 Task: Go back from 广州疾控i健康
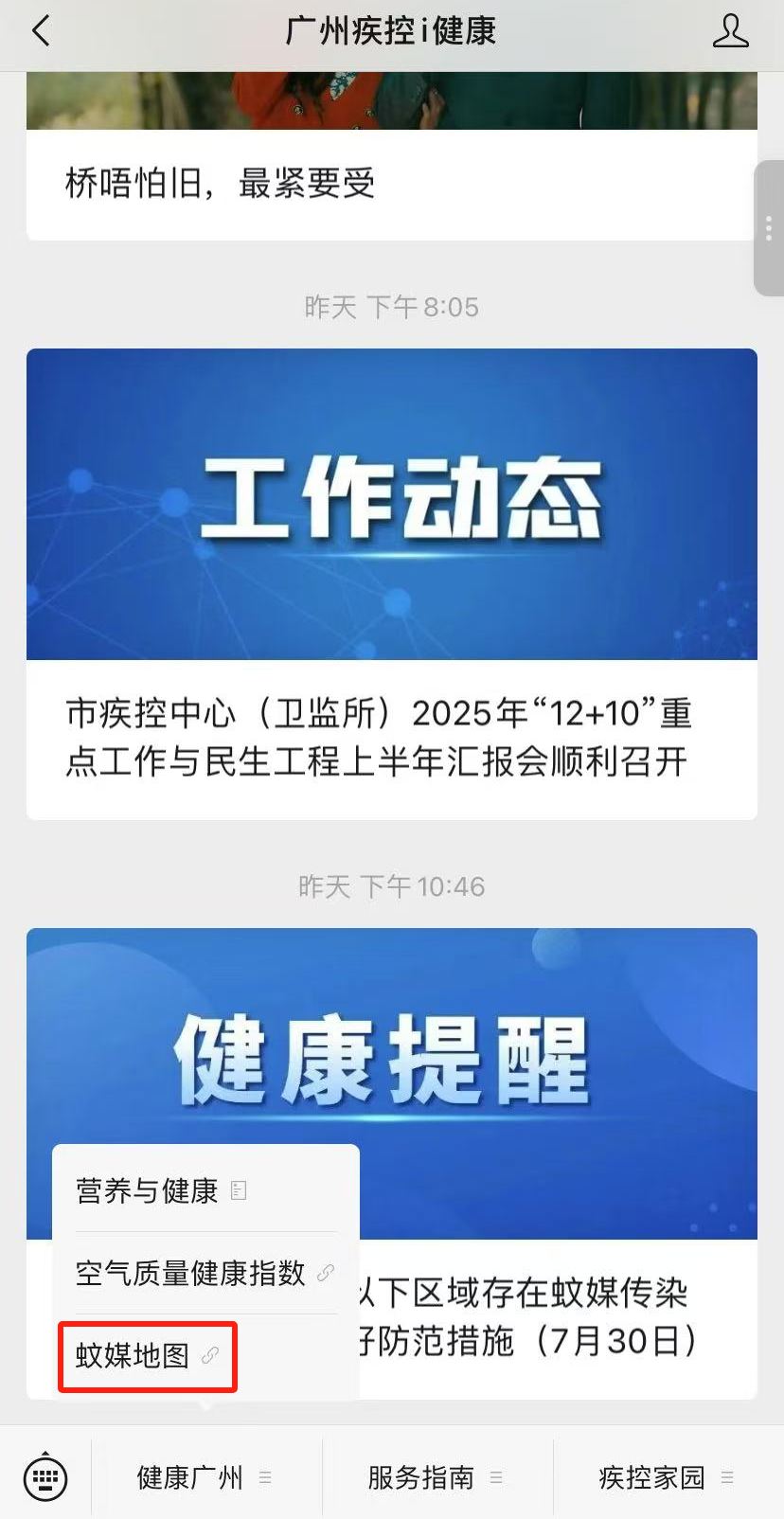41,31
